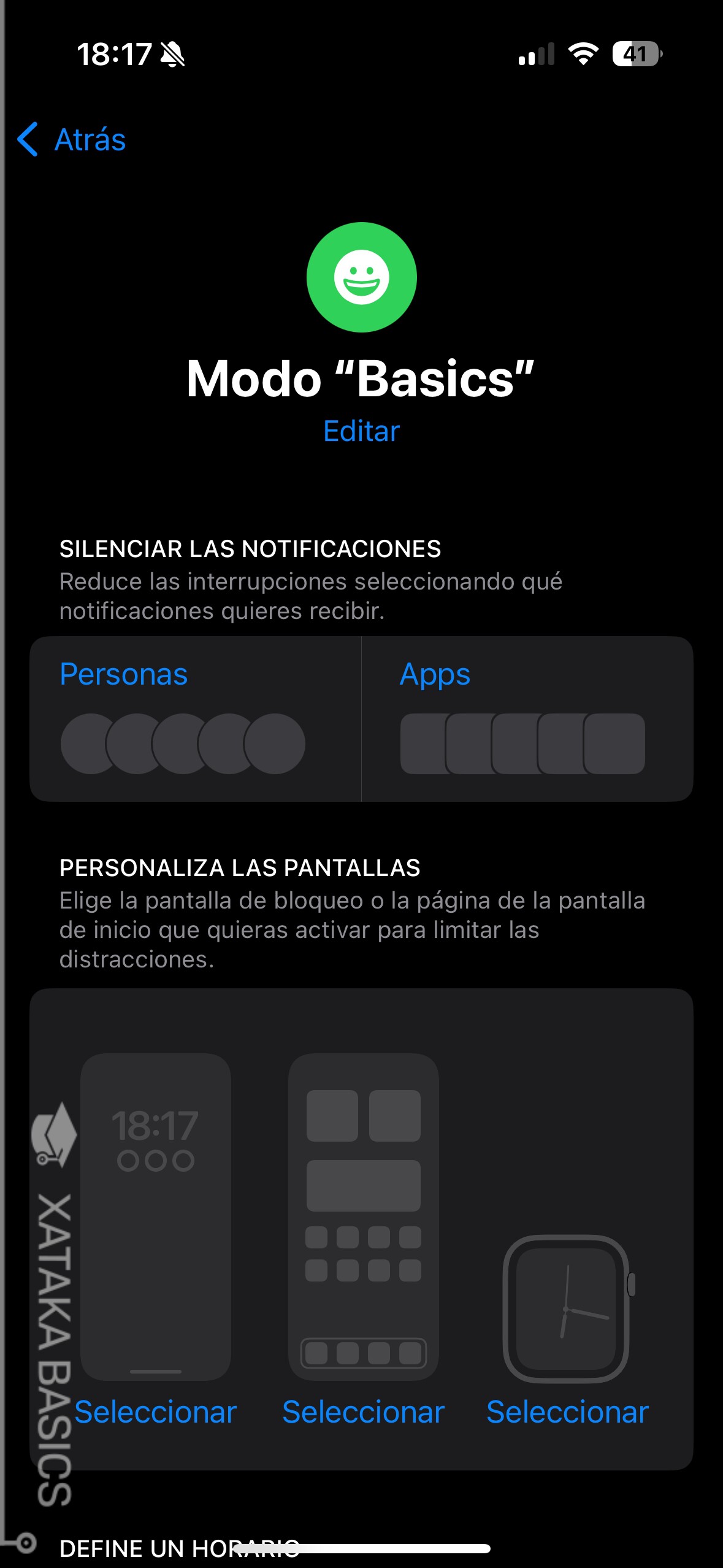Open Personas to choose allowed people

[x=123, y=674]
